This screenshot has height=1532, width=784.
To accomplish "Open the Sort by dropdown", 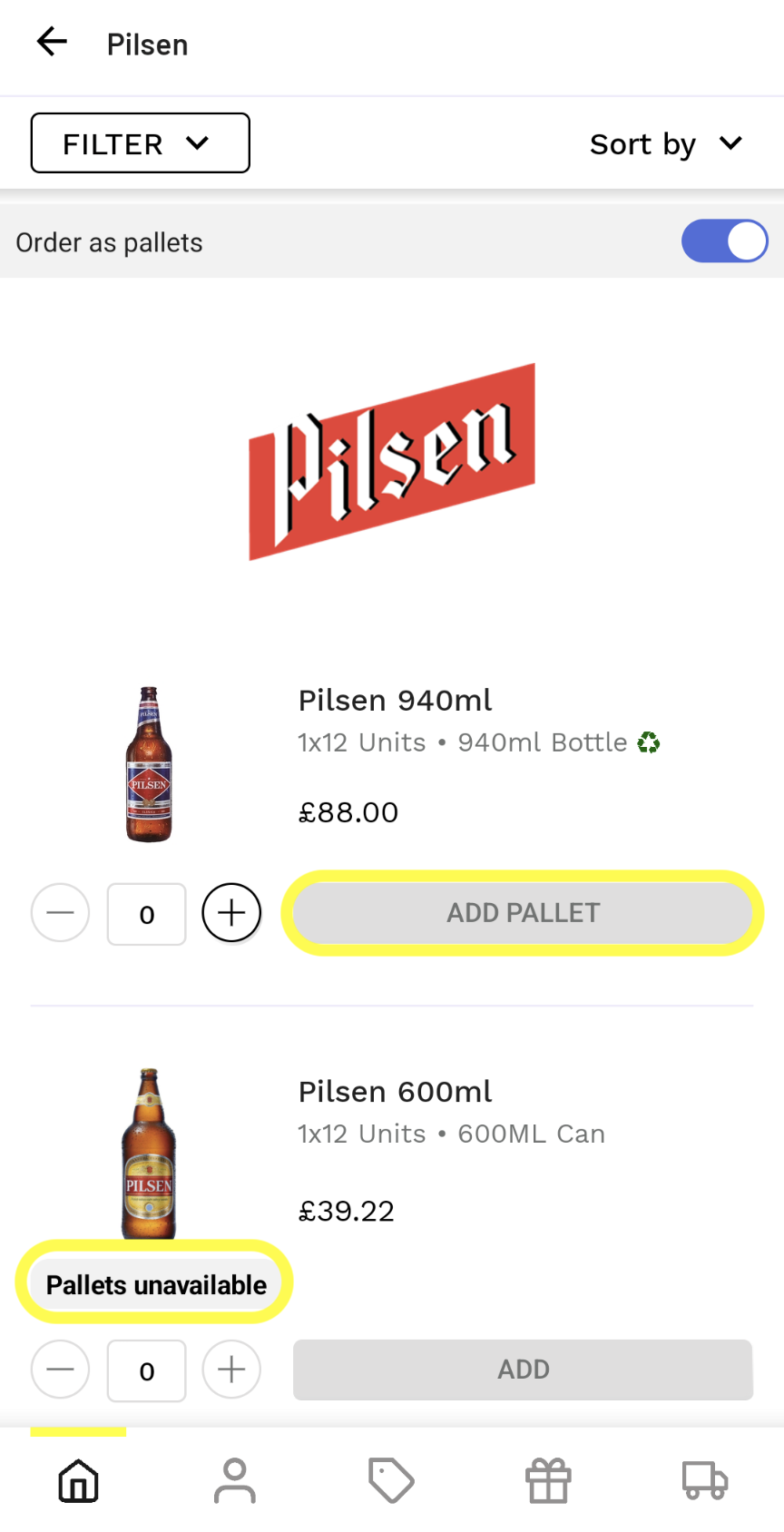I will point(667,143).
